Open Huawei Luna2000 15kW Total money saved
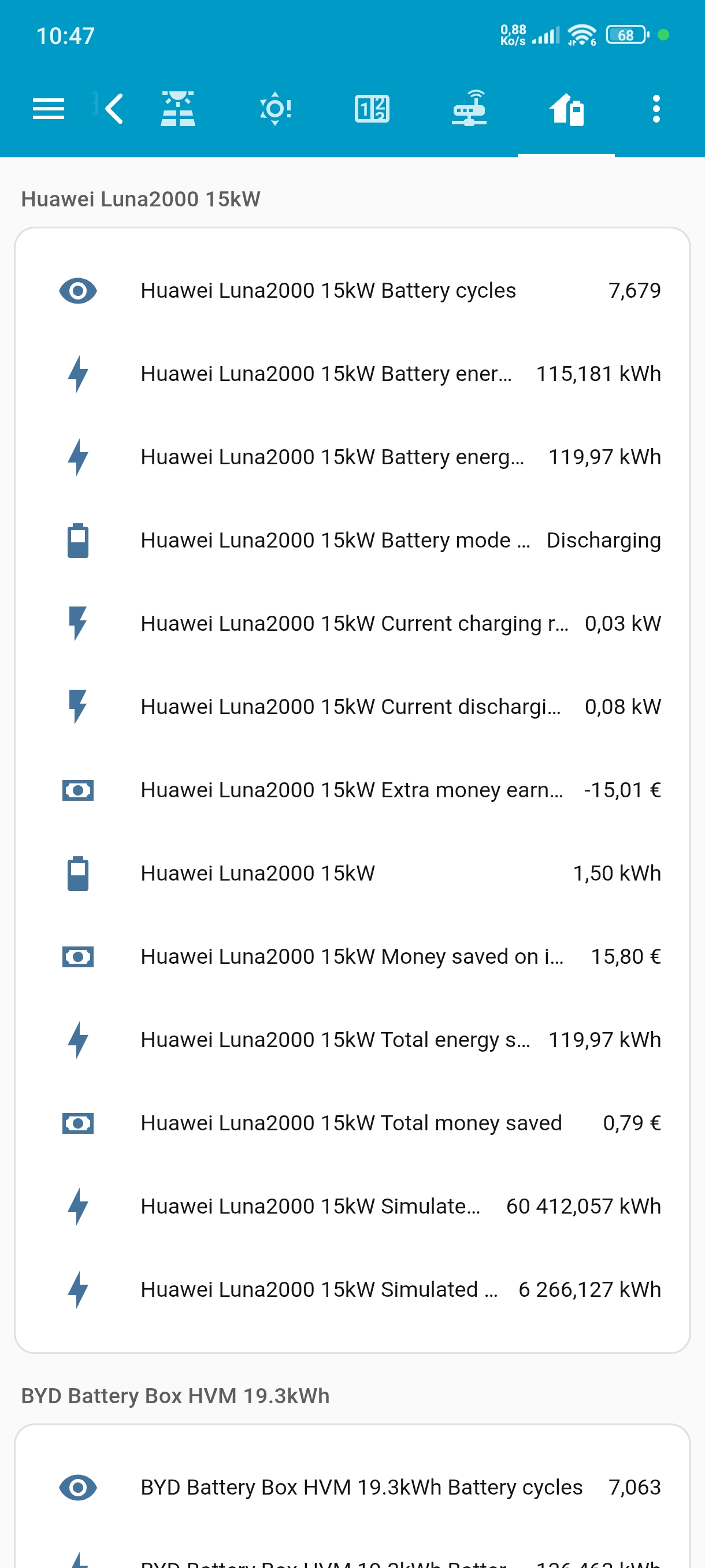Viewport: 705px width, 1568px height. pos(352,1123)
